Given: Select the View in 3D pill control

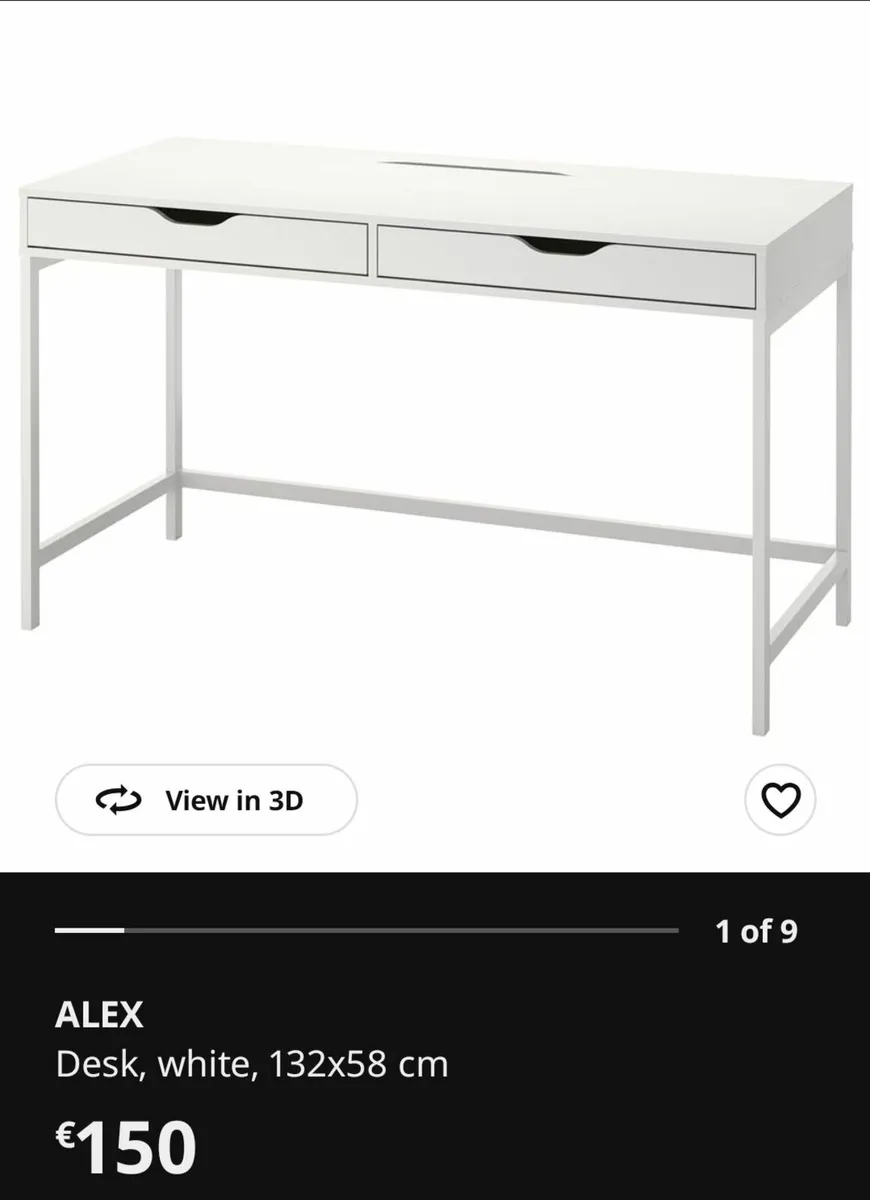Looking at the screenshot, I should point(207,800).
